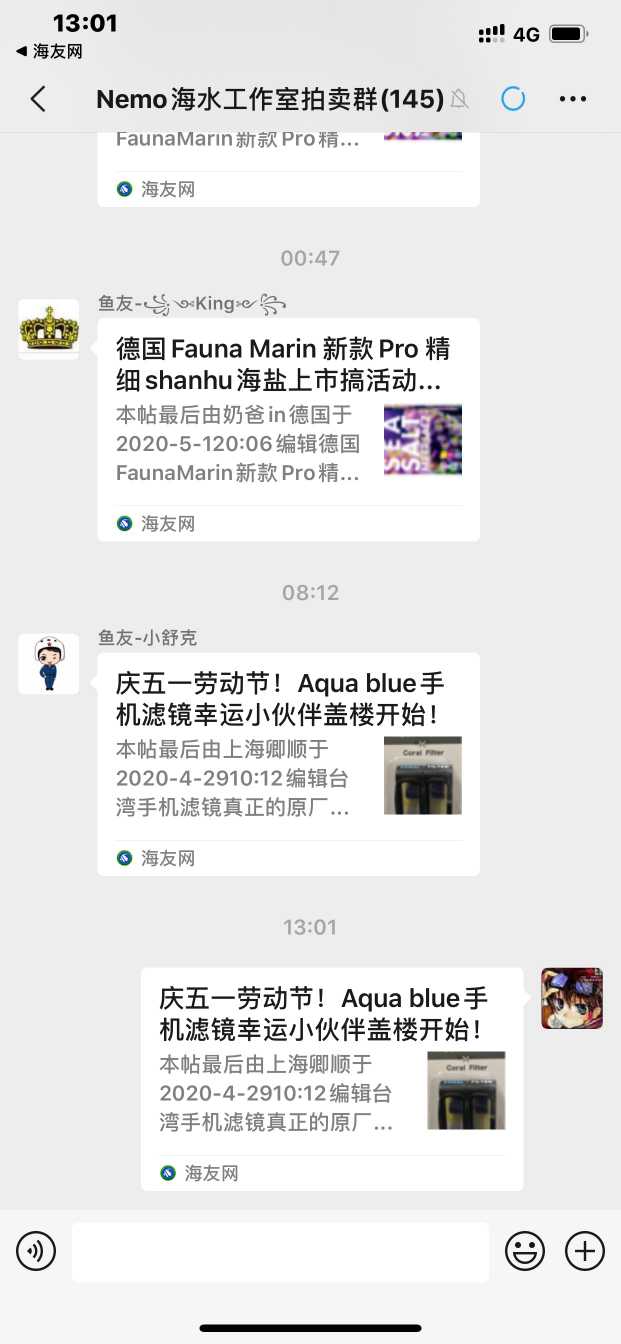View 鱼友-小舒克's avatar profile

point(49,664)
